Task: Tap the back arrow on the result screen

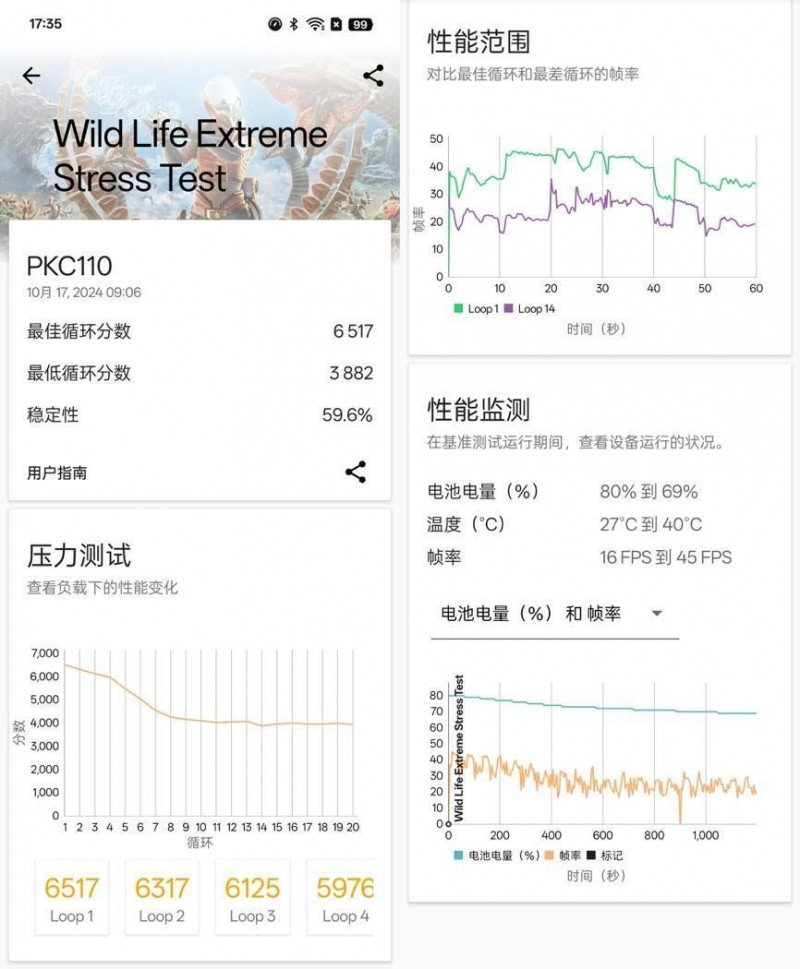Action: pyautogui.click(x=31, y=75)
